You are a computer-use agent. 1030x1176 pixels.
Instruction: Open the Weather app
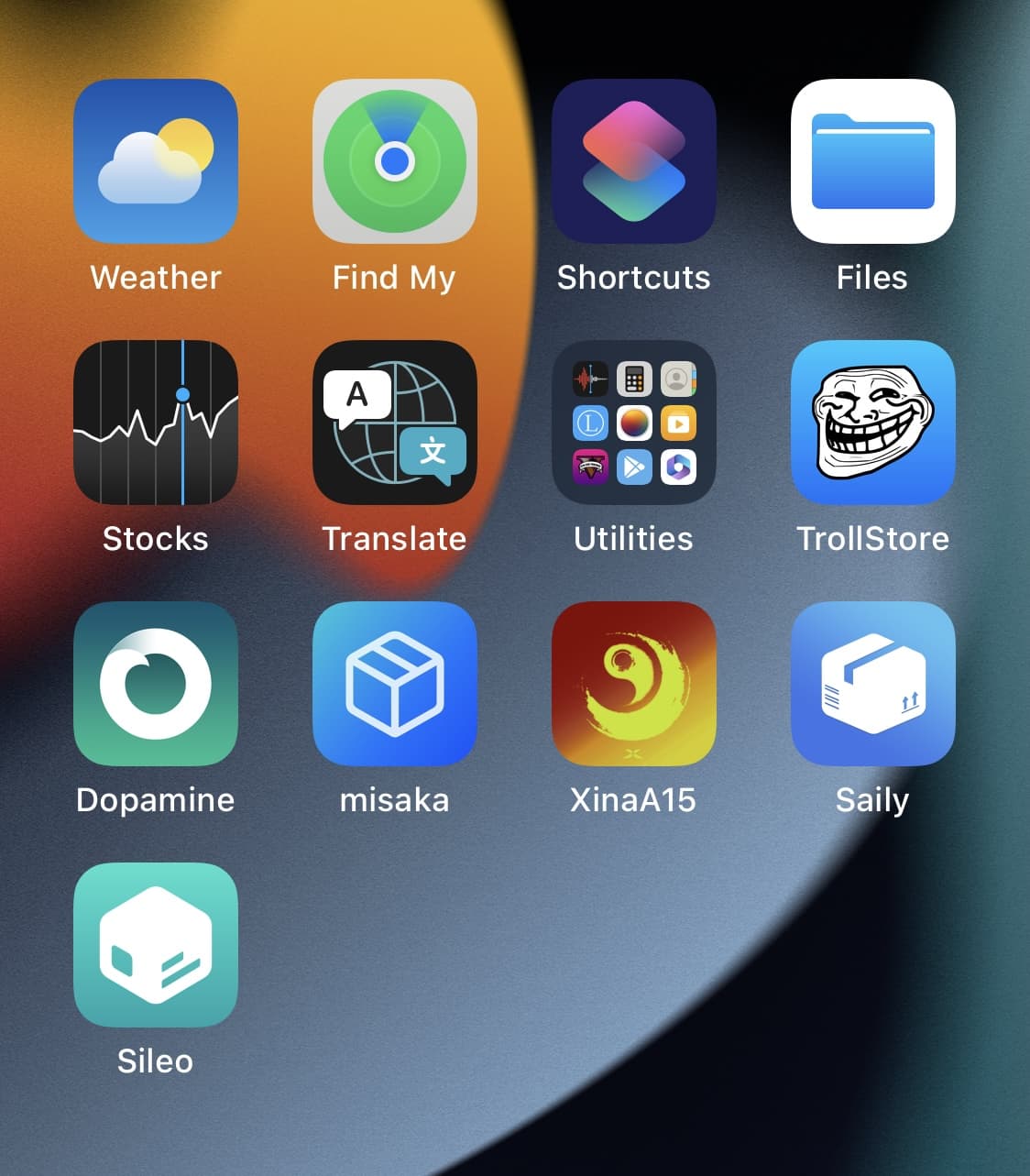coord(156,160)
